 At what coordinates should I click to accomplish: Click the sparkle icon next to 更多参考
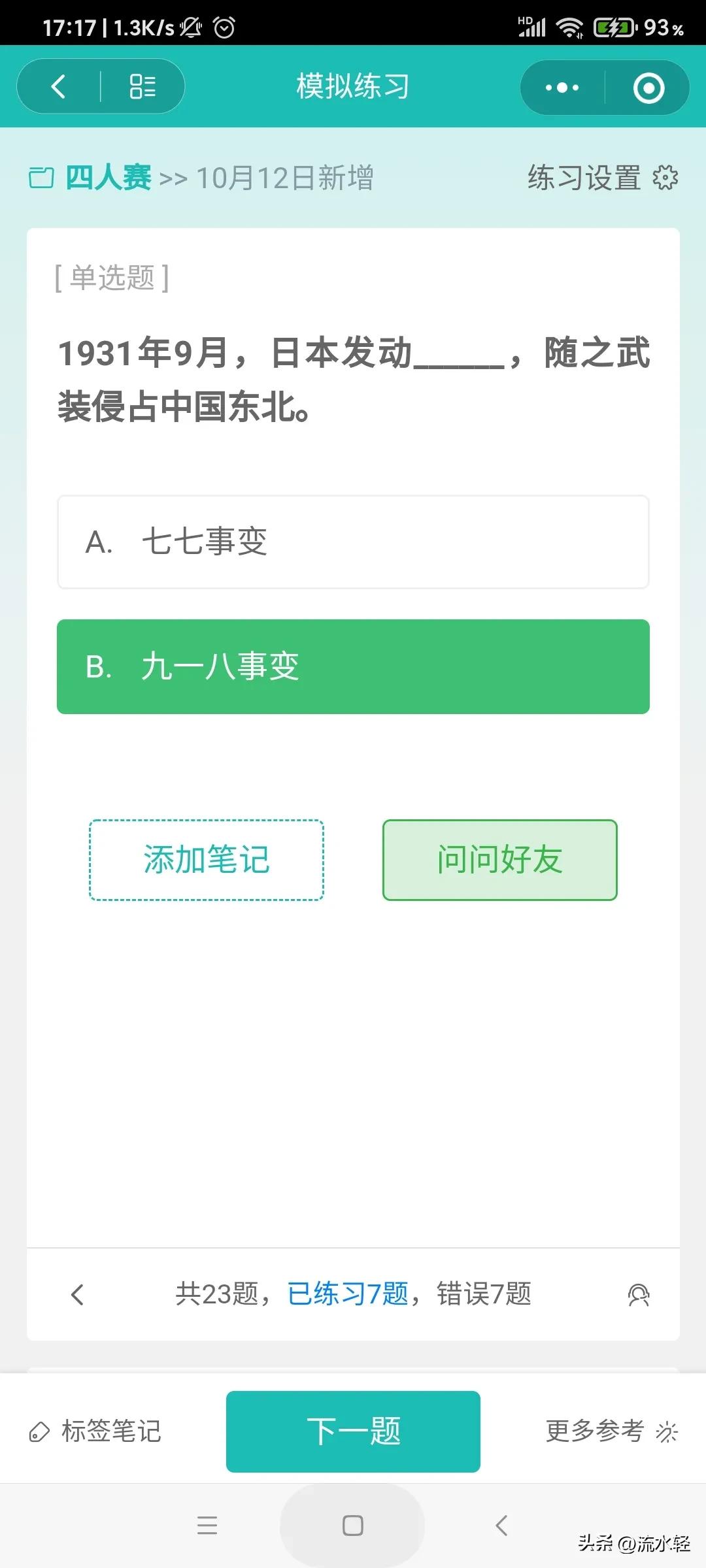667,1431
